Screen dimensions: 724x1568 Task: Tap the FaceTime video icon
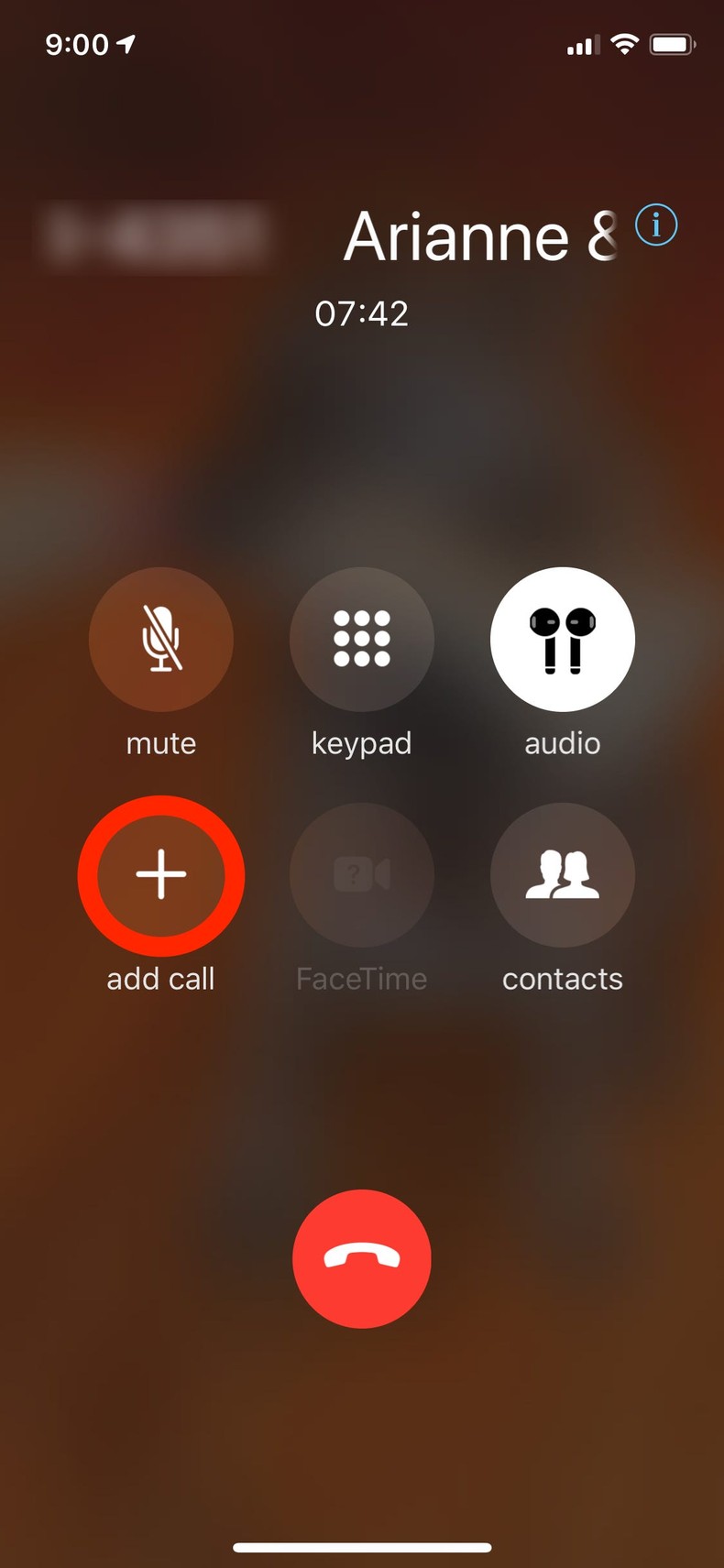pos(361,875)
